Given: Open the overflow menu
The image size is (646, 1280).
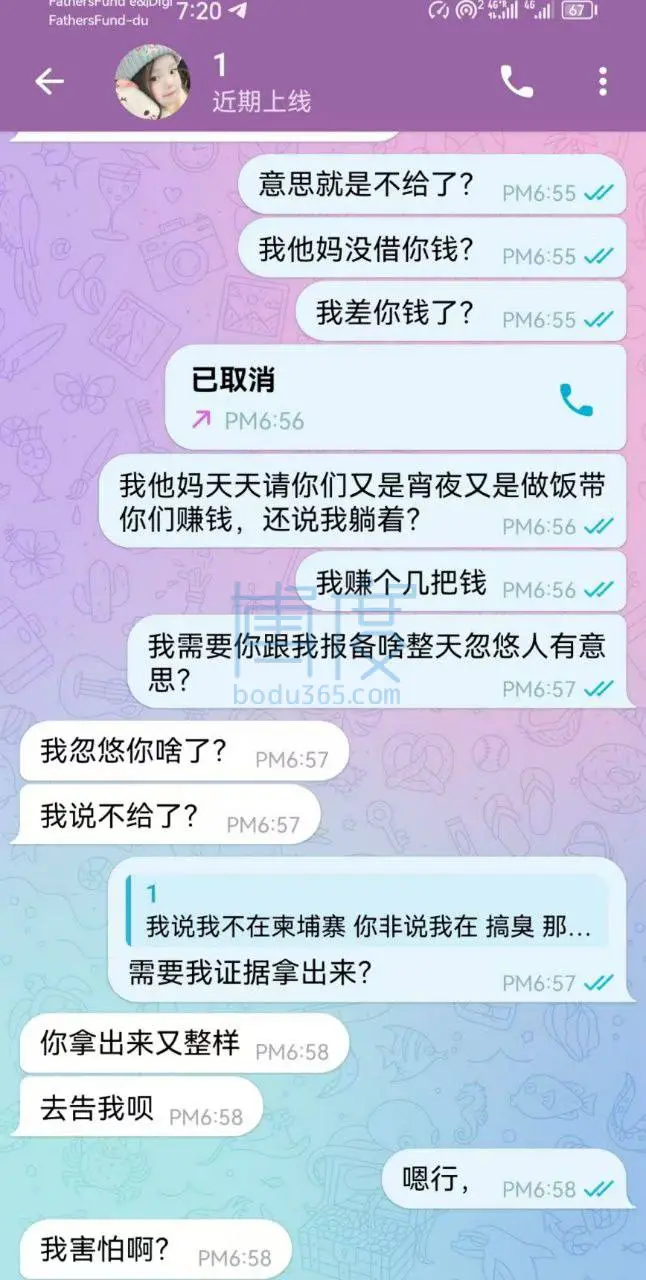Looking at the screenshot, I should 602,82.
